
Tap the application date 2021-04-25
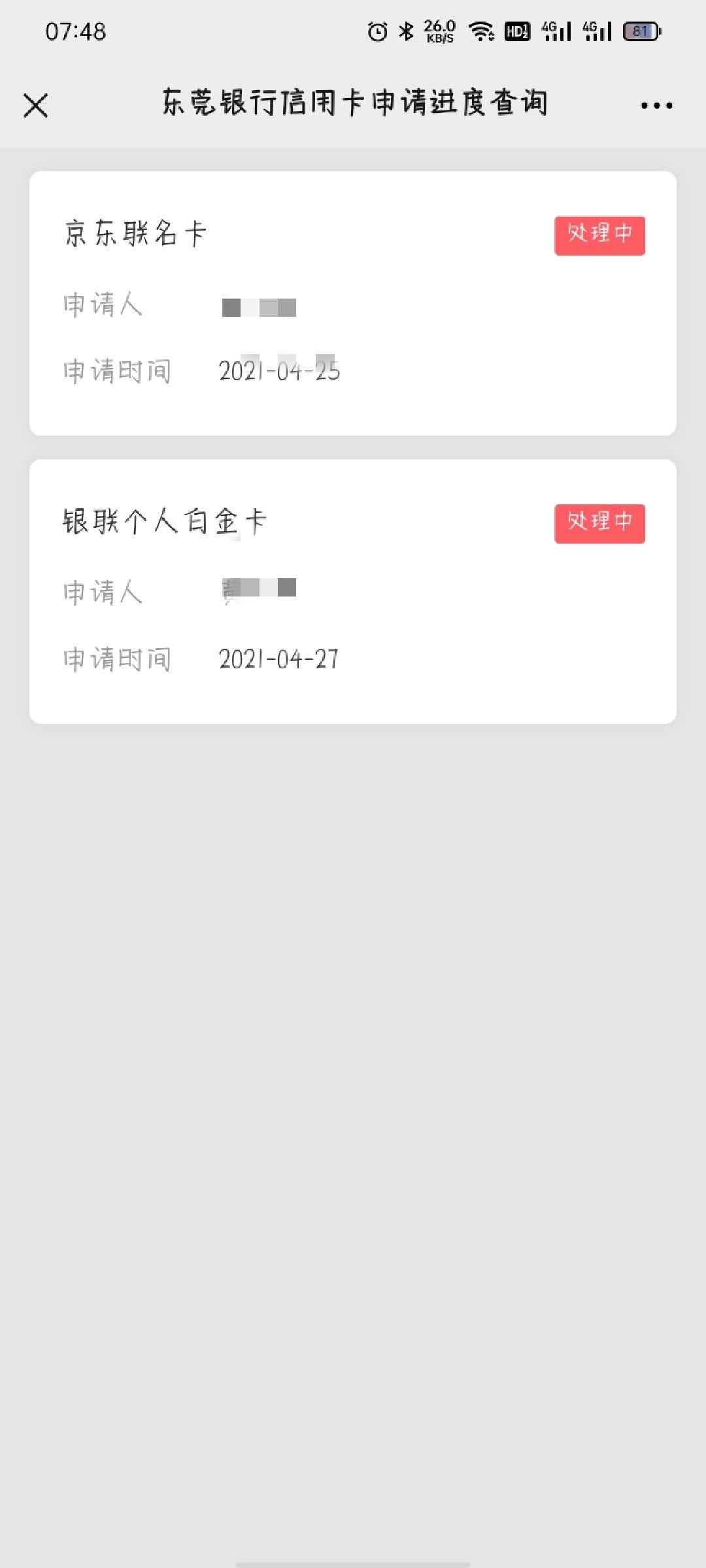click(280, 371)
